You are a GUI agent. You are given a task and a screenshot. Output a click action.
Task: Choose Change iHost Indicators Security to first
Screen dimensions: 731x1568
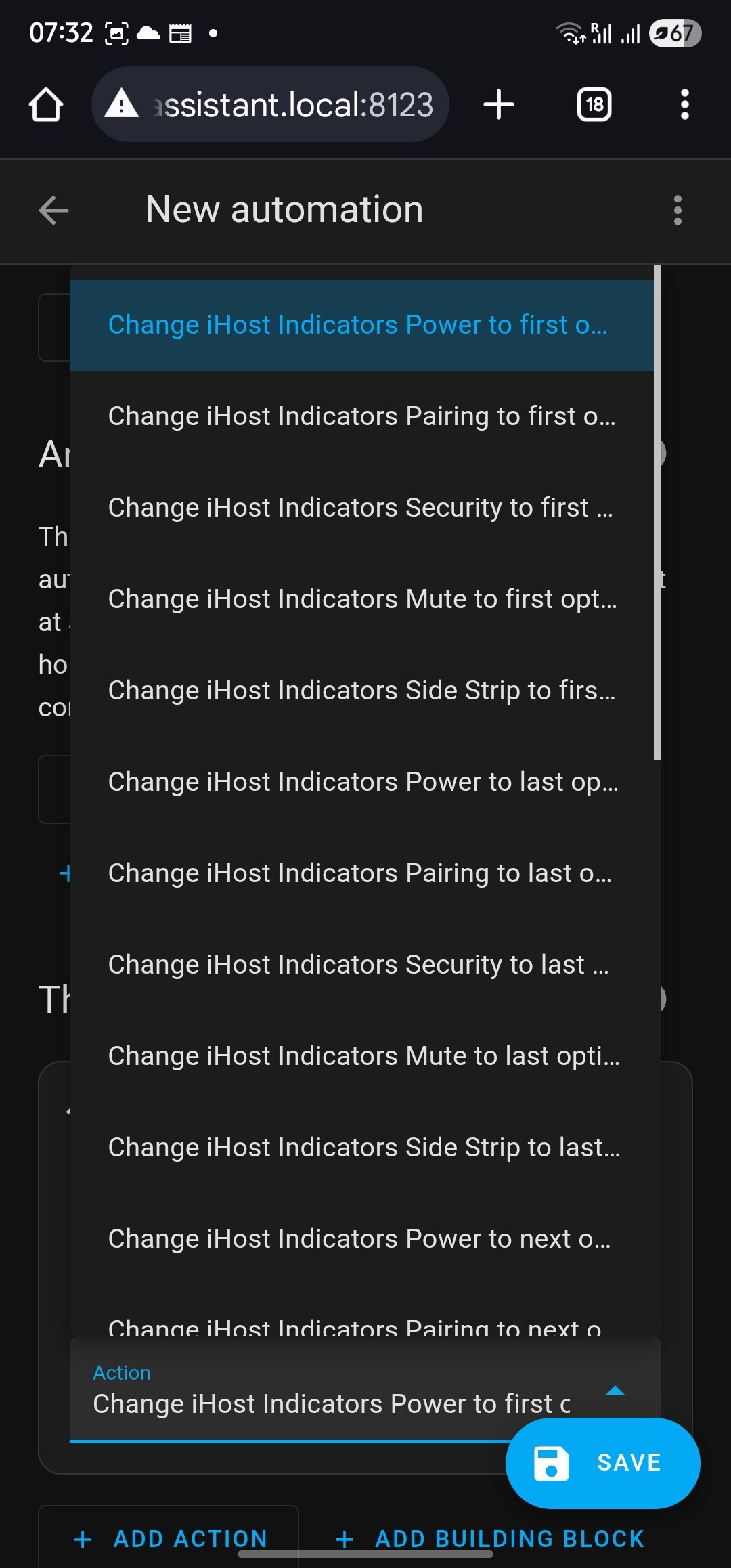click(x=361, y=508)
